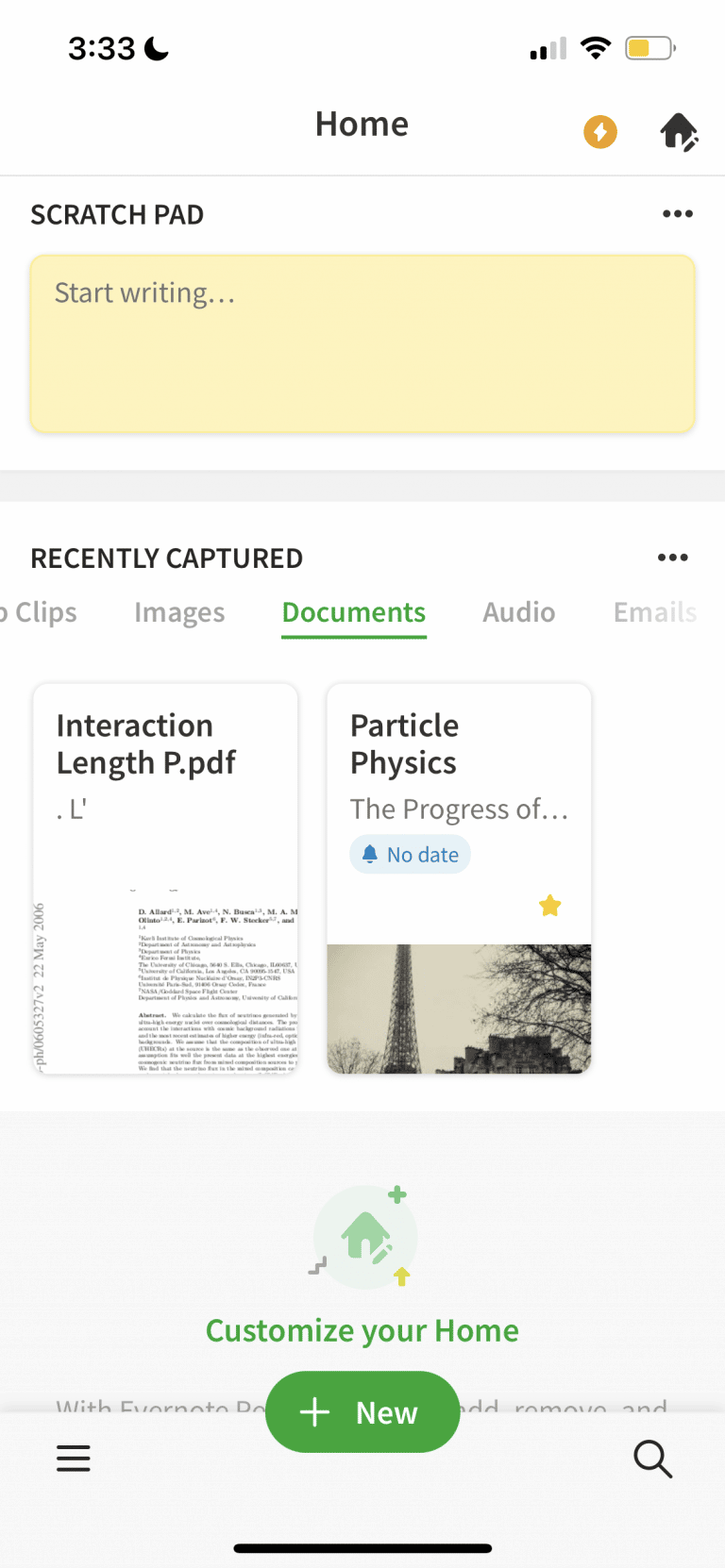
Task: Set a reminder via the No date pill
Action: pyautogui.click(x=410, y=853)
